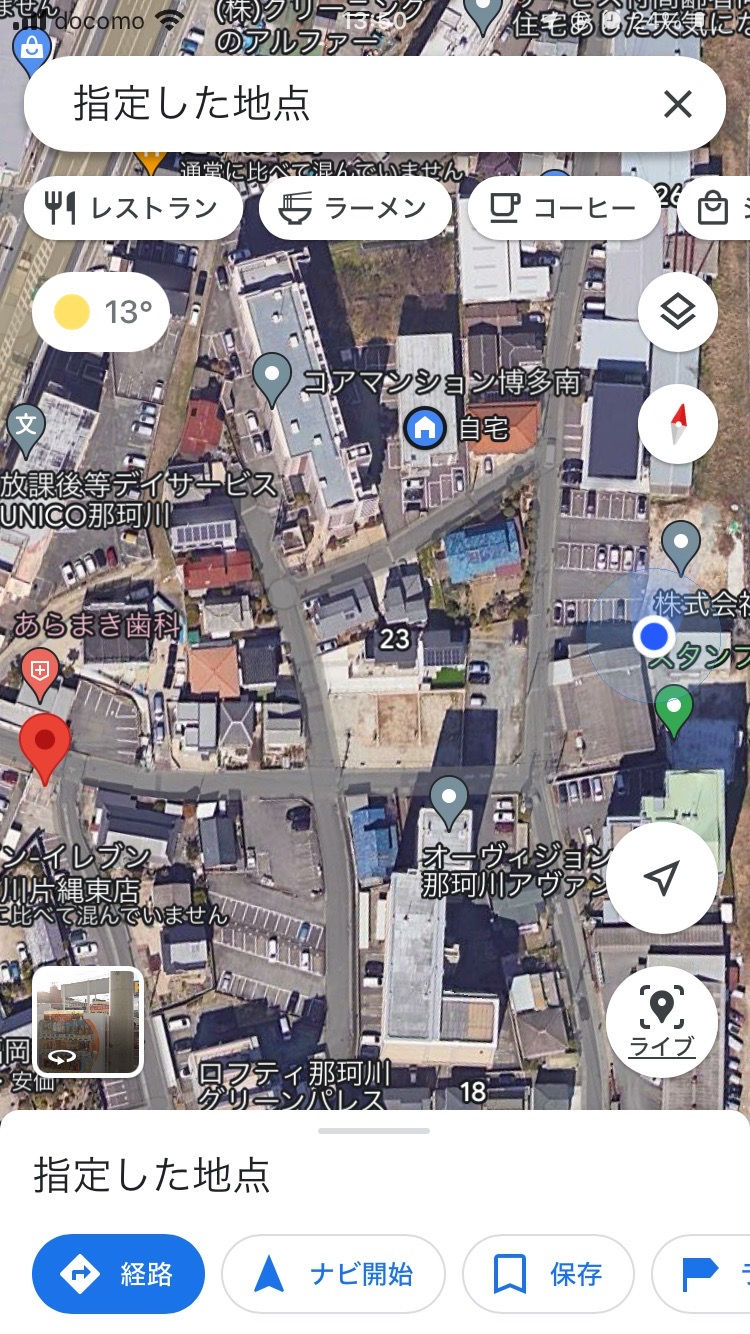Clear the 指定した地点 search box
750x1334 pixels.
tap(677, 104)
